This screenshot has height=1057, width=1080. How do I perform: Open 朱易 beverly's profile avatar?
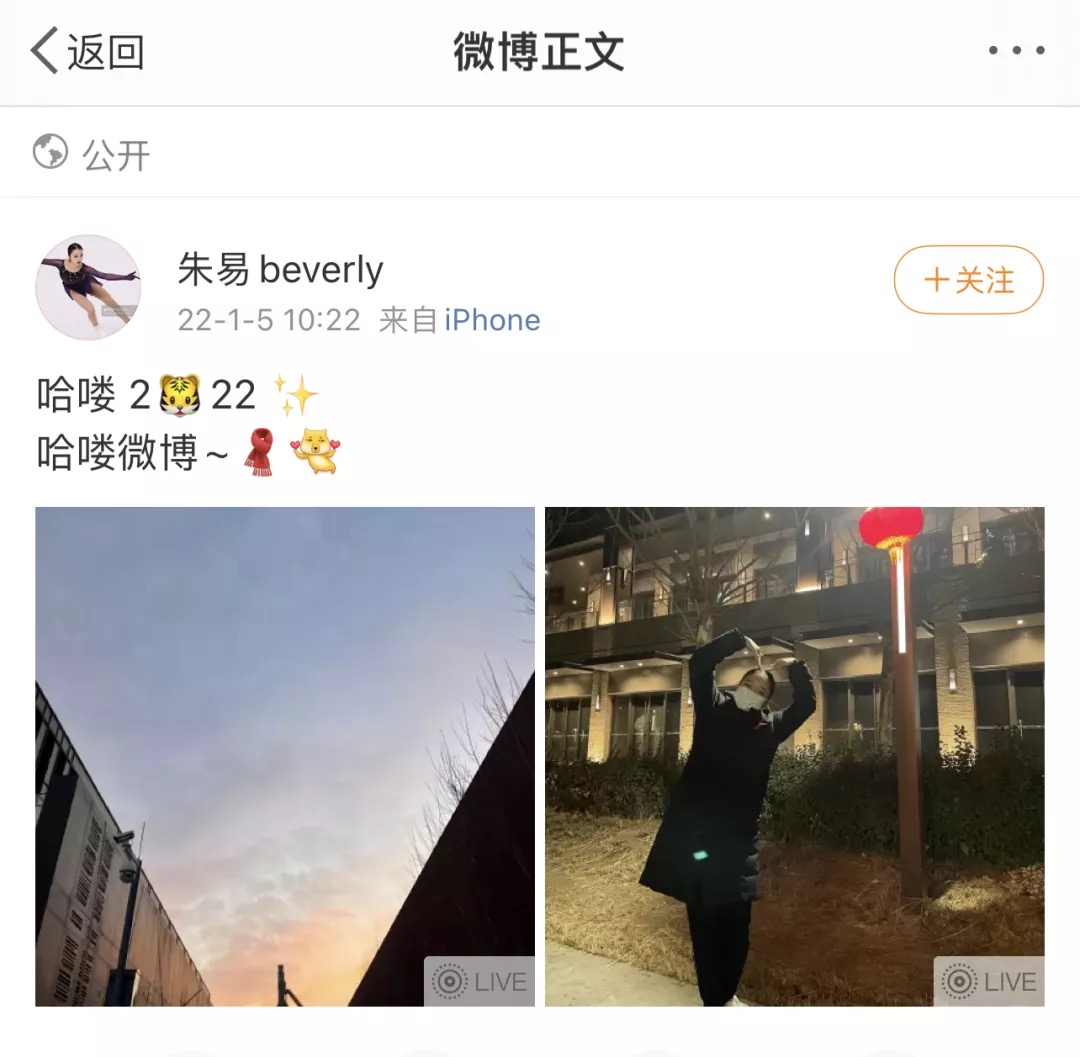click(x=88, y=287)
